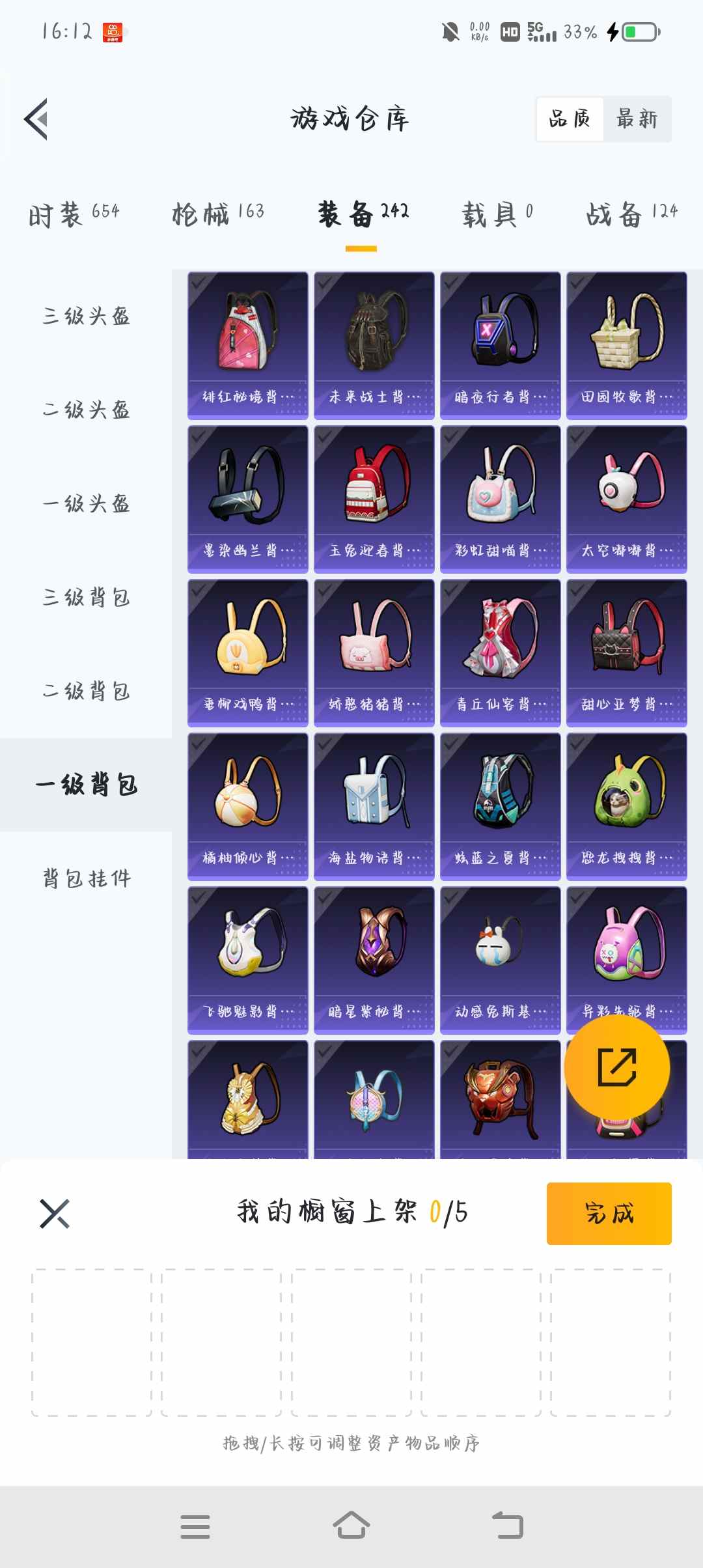
Task: Open the 二级背包 category
Action: [x=86, y=691]
